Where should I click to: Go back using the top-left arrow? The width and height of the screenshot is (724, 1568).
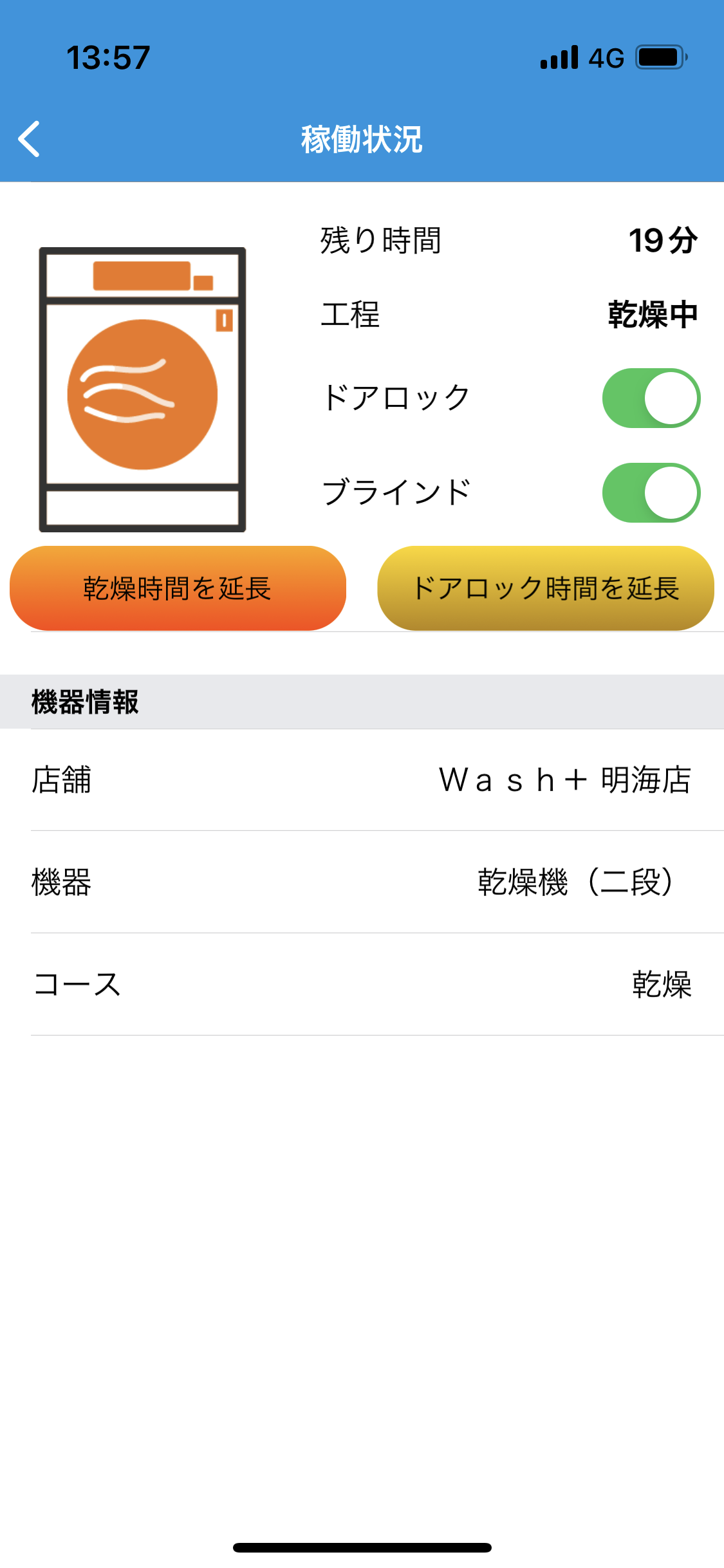click(x=30, y=139)
